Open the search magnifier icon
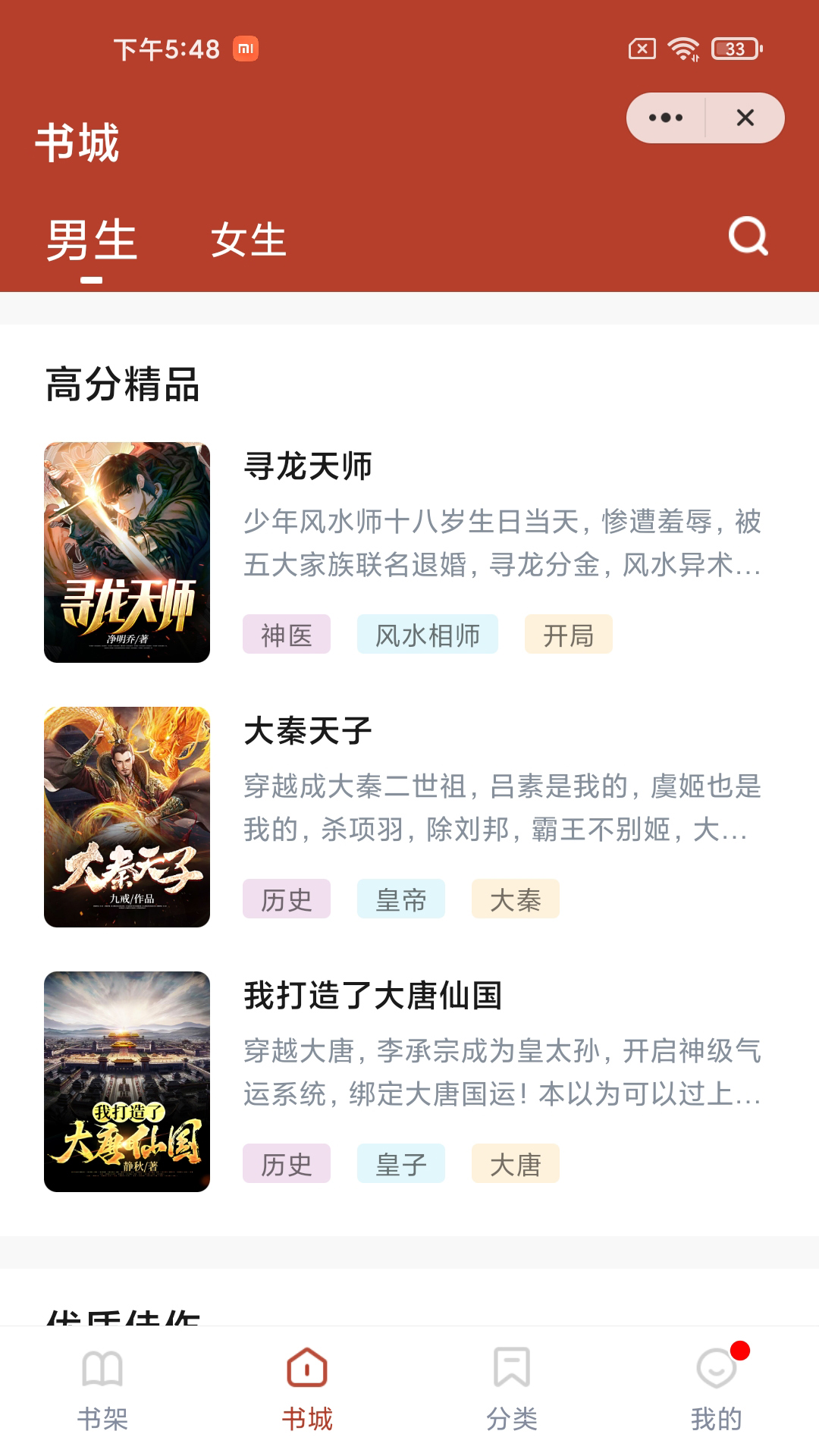Viewport: 819px width, 1456px height. pos(748,237)
